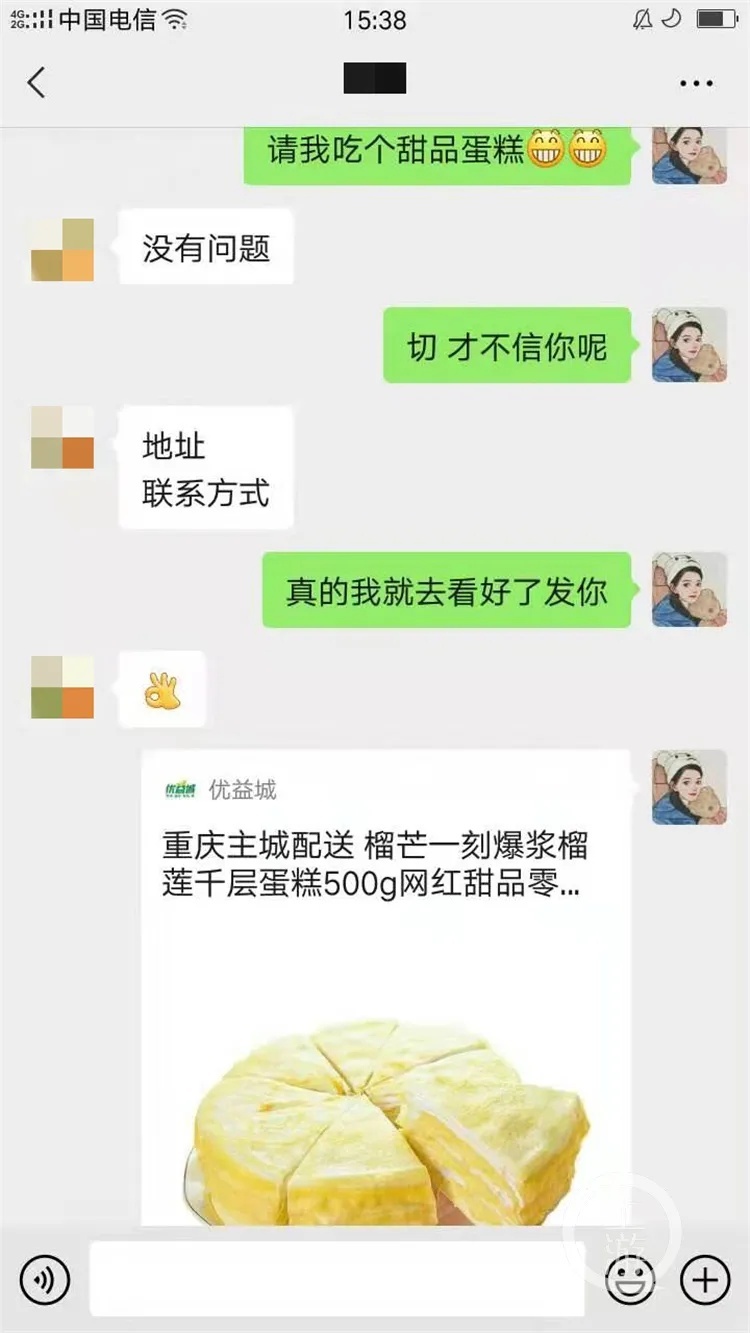Open the avatar beside 没有问题
Image resolution: width=750 pixels, height=1333 pixels.
click(x=62, y=249)
